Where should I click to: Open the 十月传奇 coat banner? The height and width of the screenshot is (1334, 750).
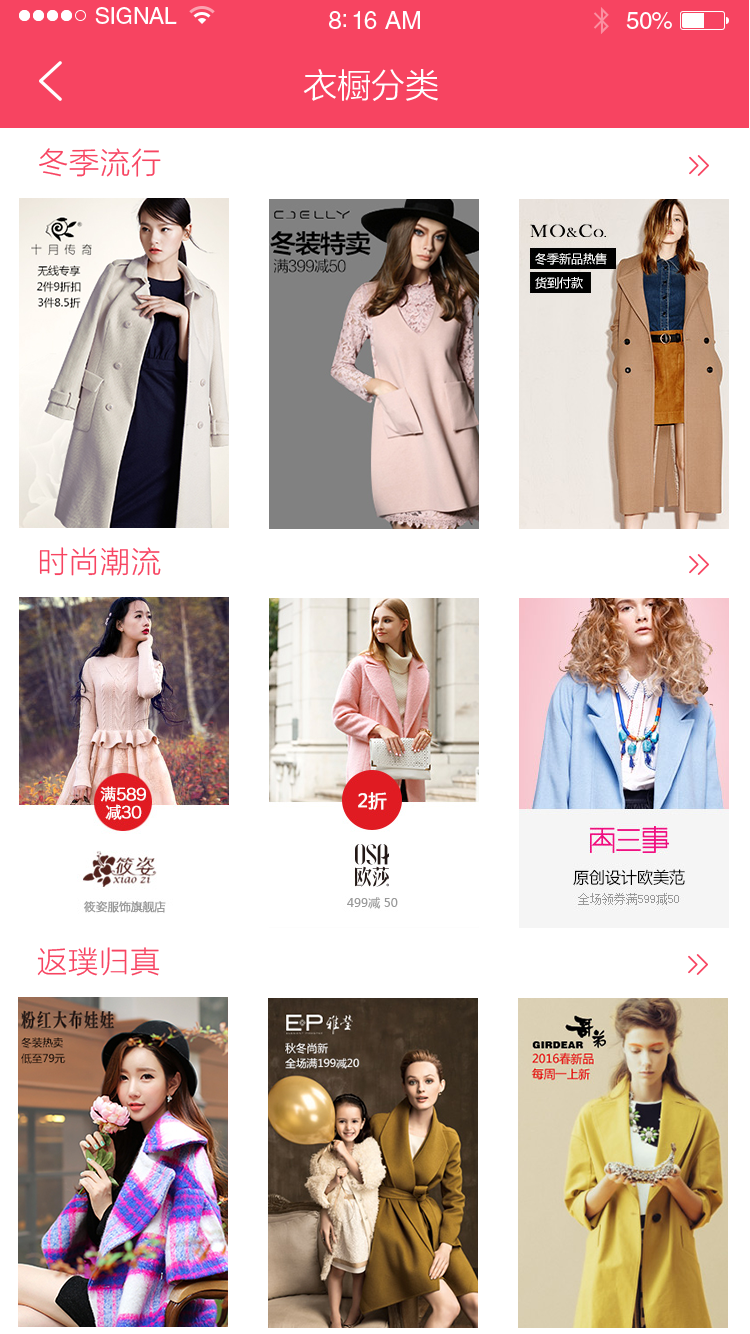tap(124, 363)
